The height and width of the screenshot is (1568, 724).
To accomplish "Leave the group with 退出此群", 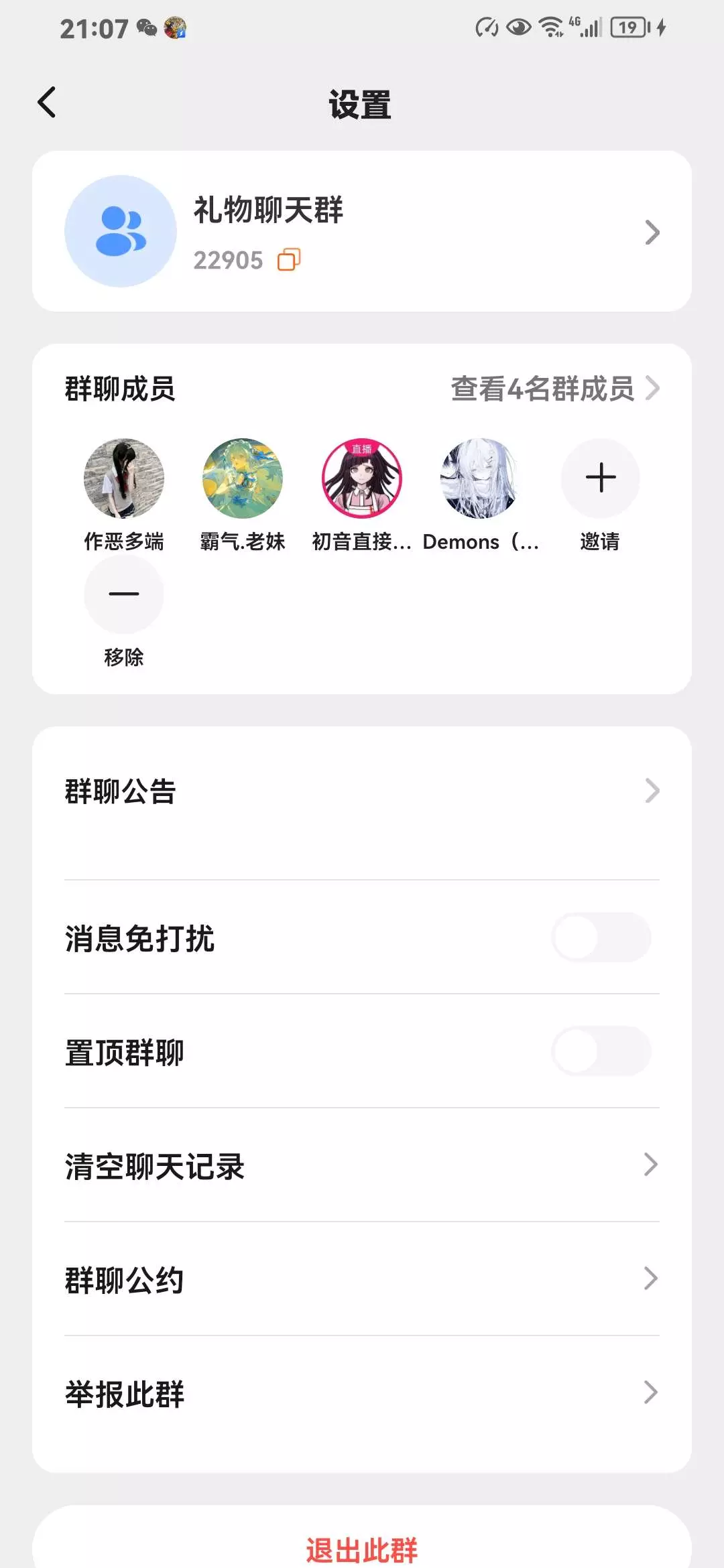I will (362, 1549).
